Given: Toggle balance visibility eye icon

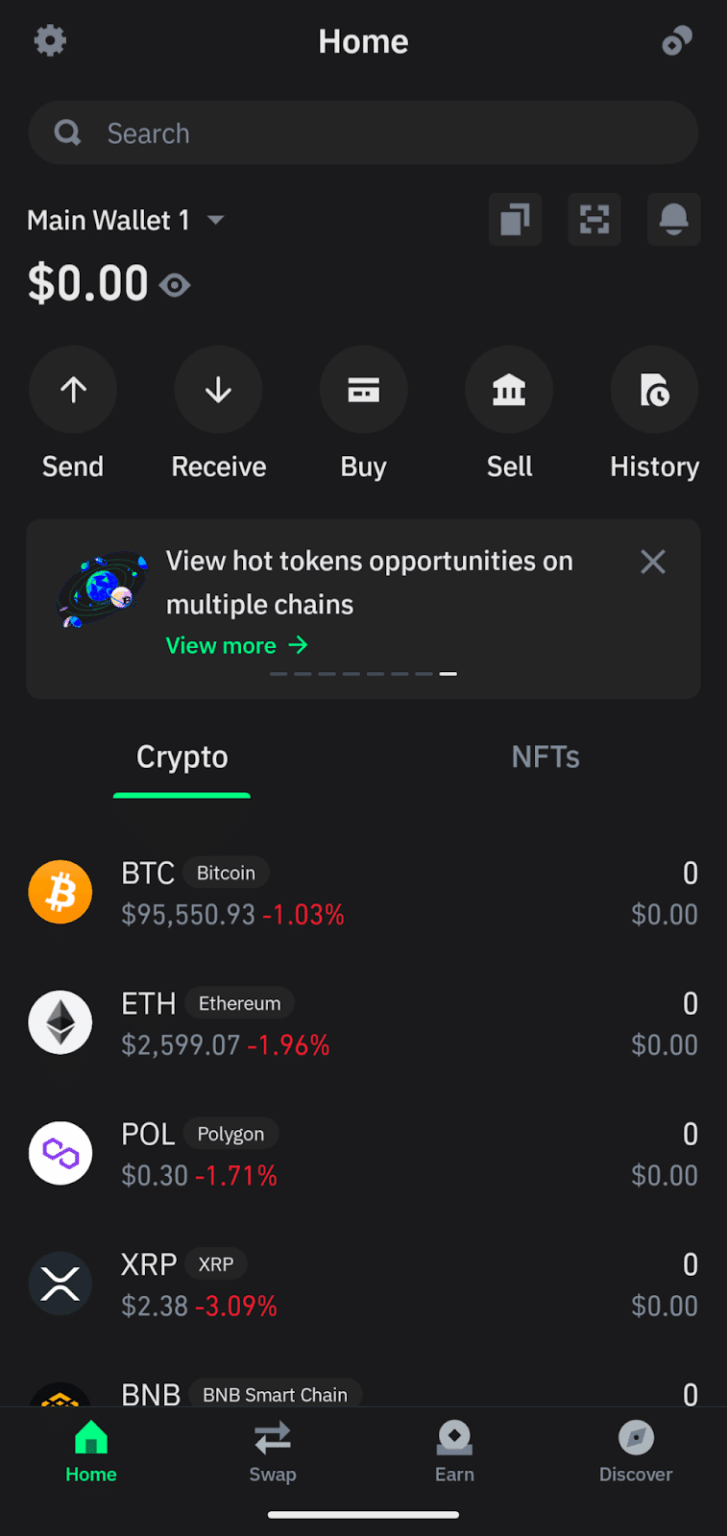Looking at the screenshot, I should coord(175,285).
